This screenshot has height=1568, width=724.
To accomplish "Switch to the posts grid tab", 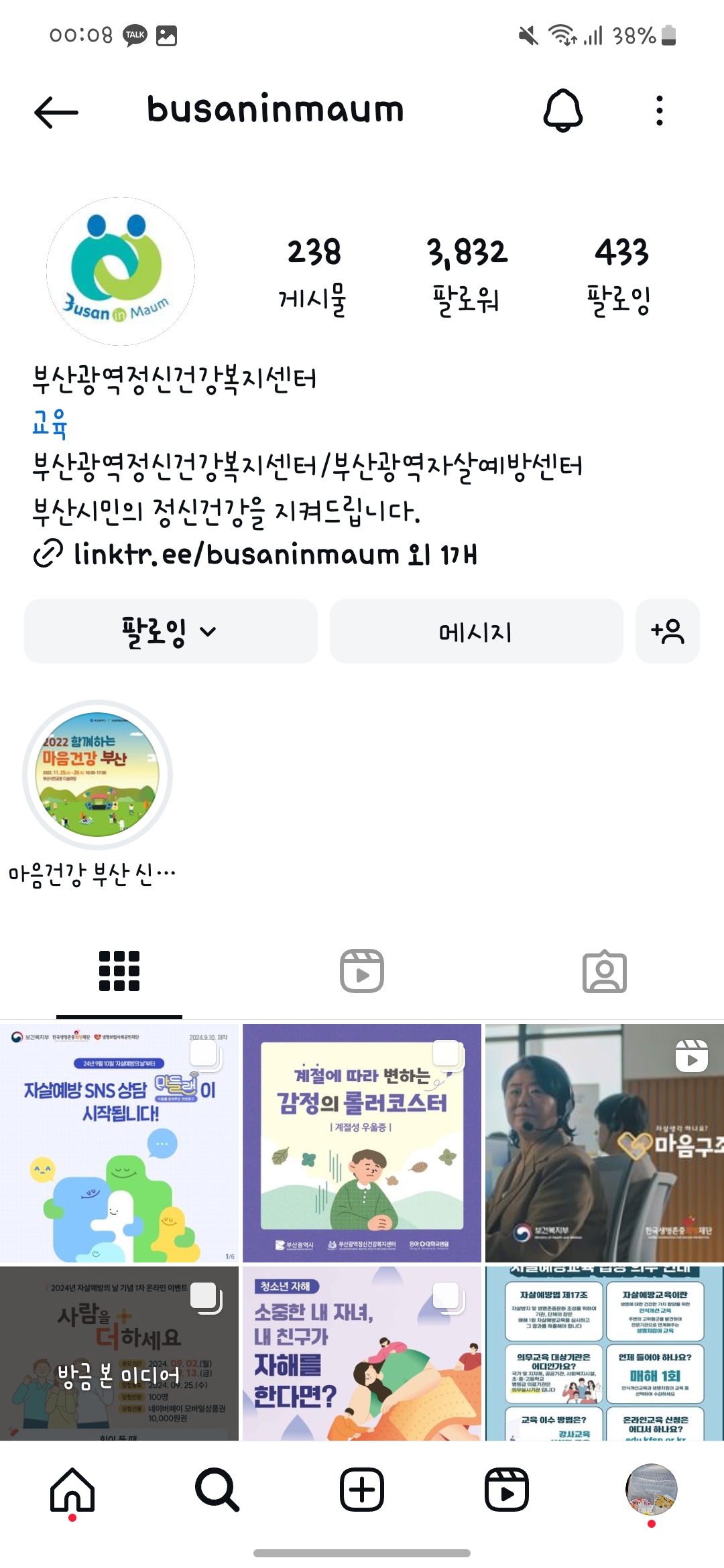I will 119,970.
